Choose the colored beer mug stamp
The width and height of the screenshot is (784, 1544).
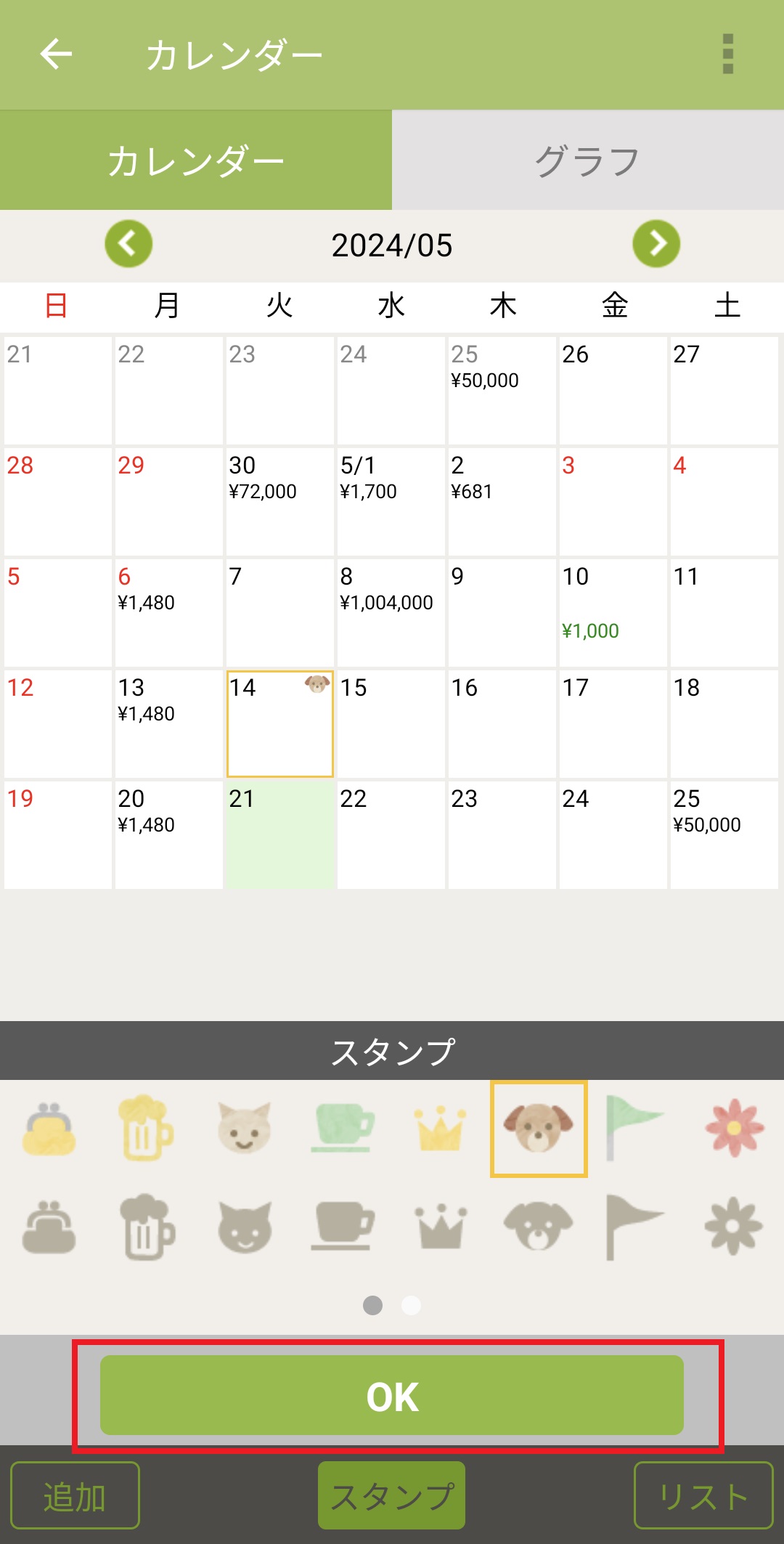click(147, 1129)
